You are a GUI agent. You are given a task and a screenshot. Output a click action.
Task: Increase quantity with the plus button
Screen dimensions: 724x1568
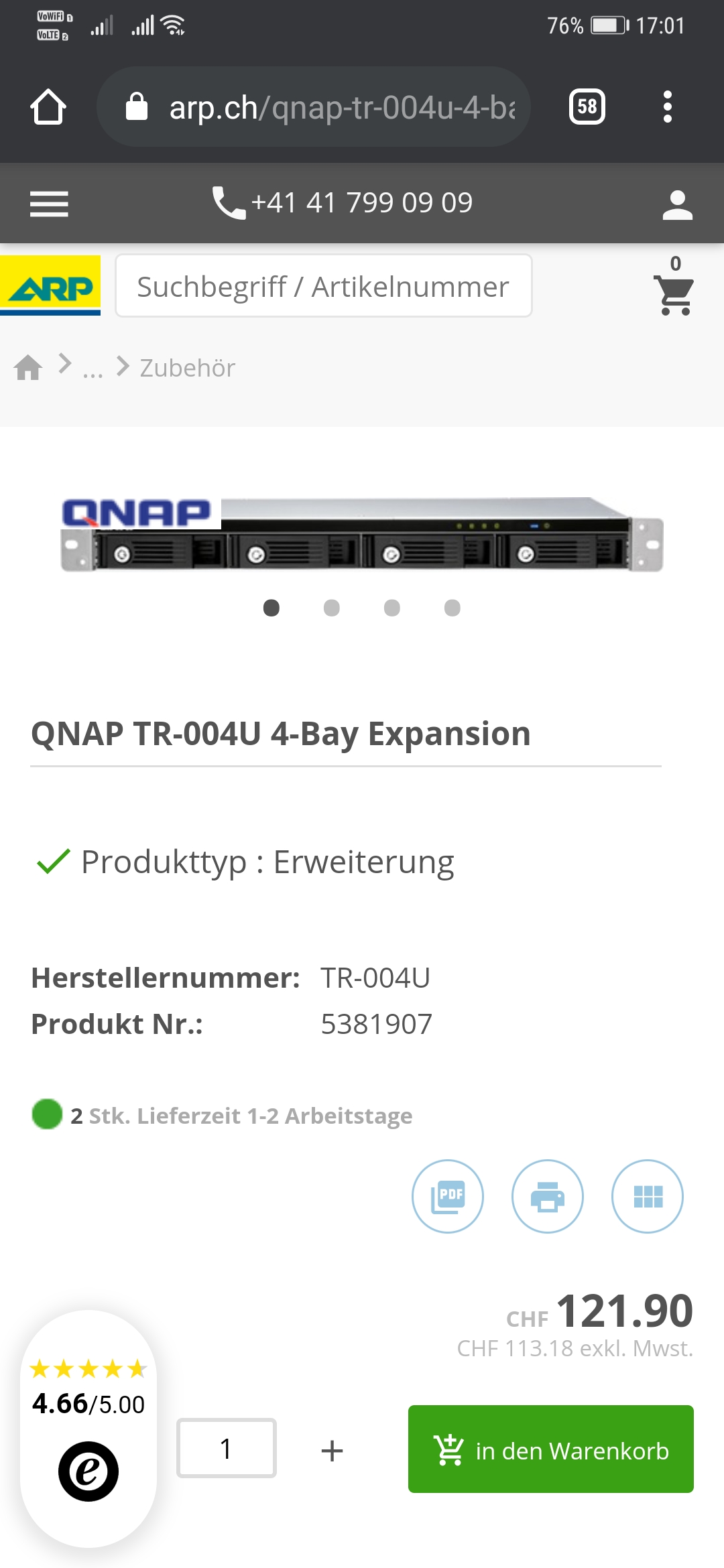pos(332,1451)
